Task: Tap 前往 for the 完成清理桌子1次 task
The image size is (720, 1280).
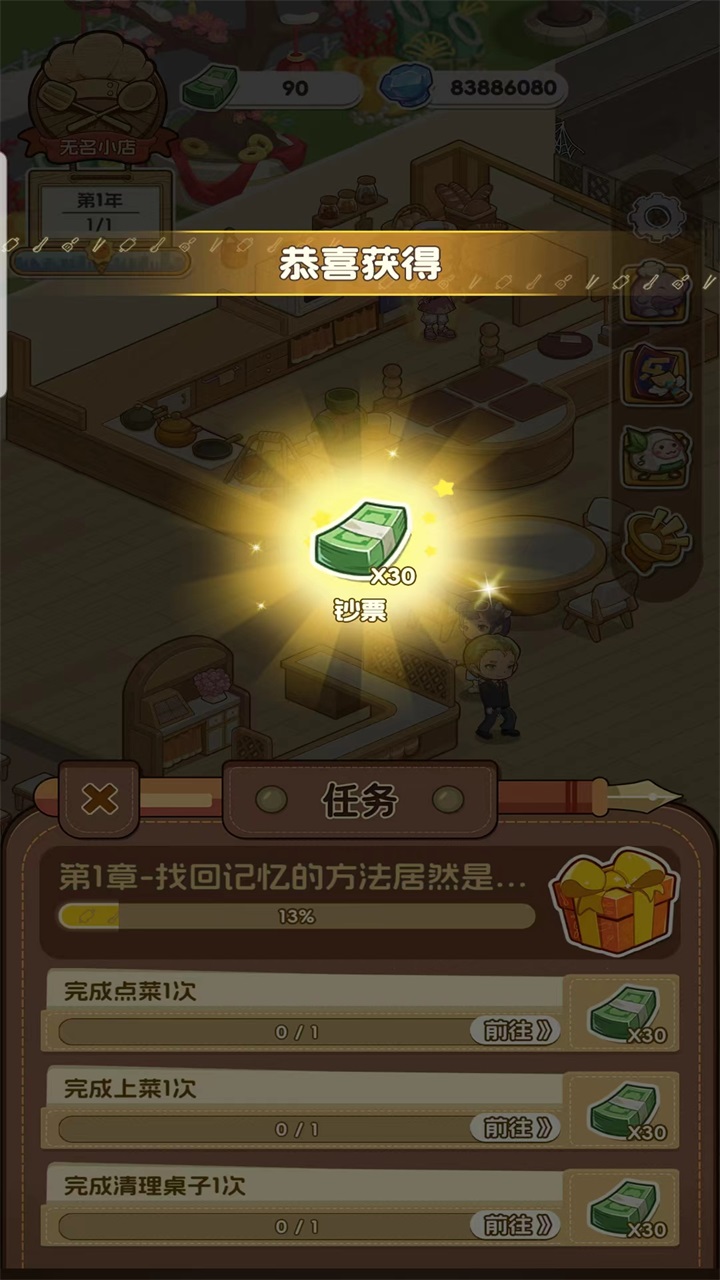Action: coord(516,1224)
